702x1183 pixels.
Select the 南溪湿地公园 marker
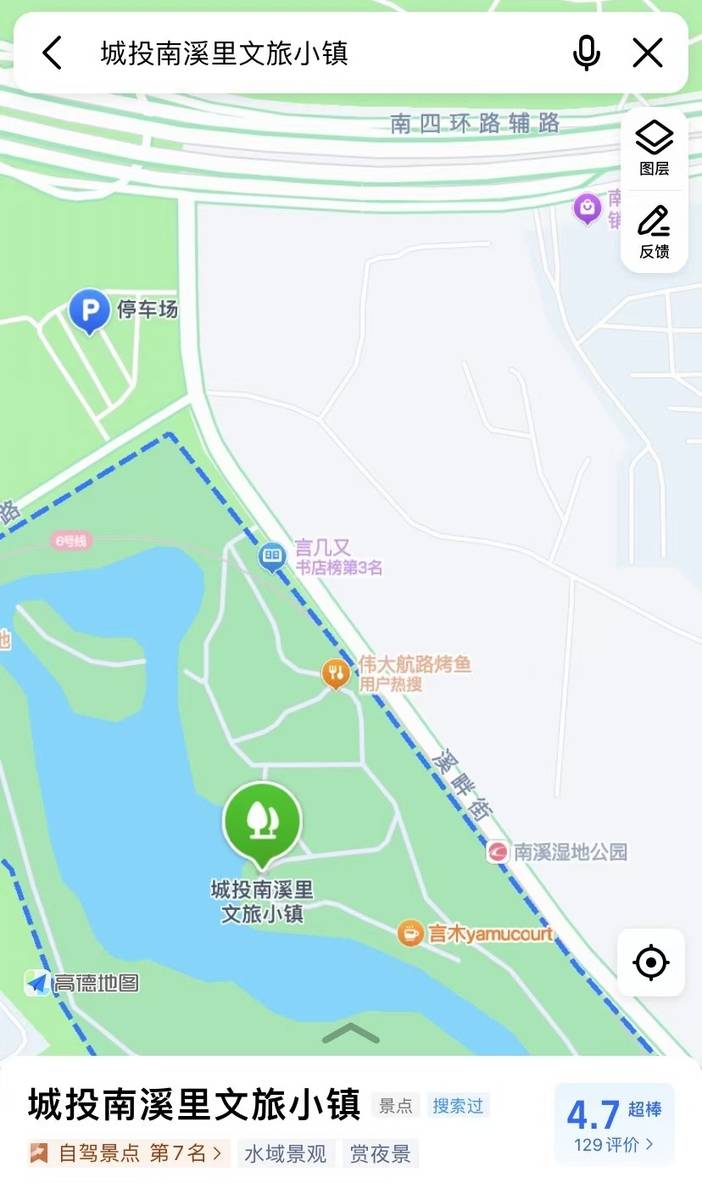497,853
